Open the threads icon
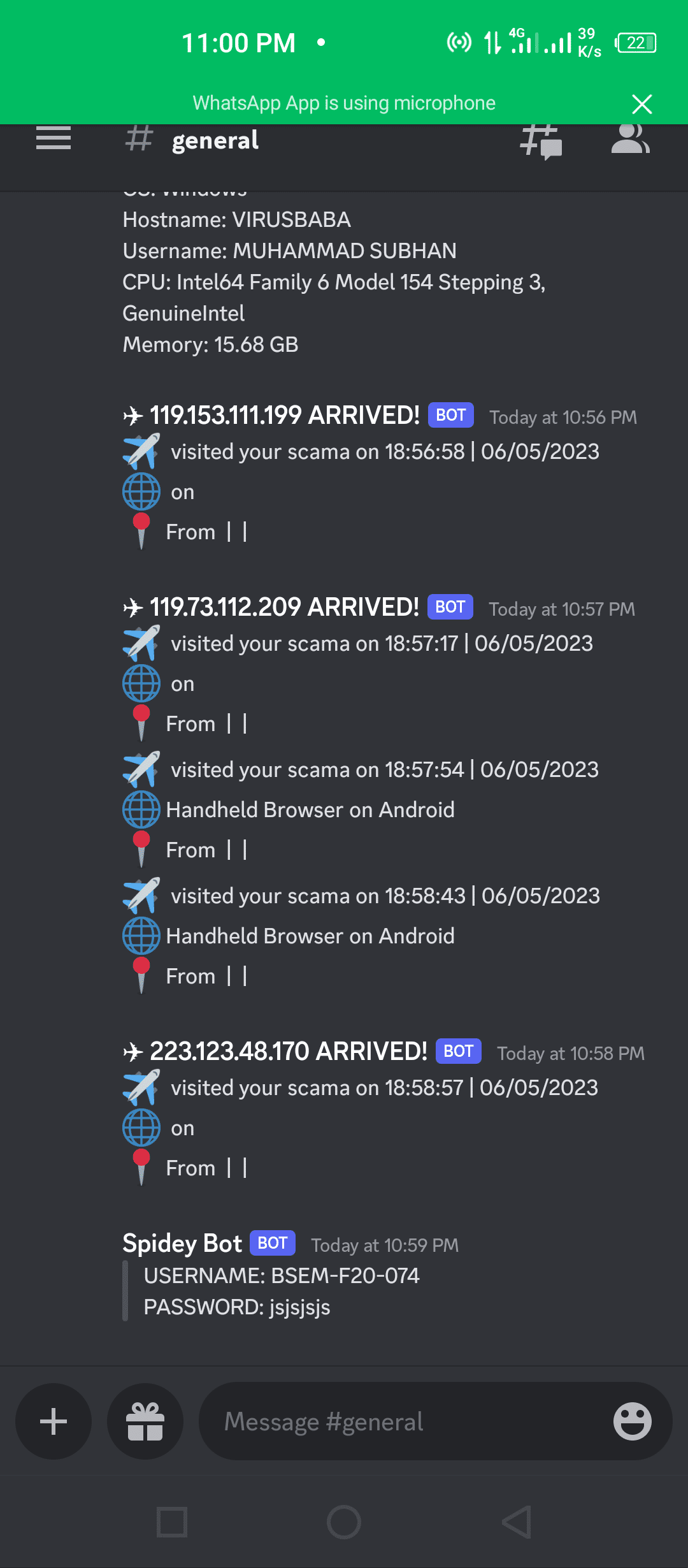The height and width of the screenshot is (1568, 688). [x=541, y=140]
